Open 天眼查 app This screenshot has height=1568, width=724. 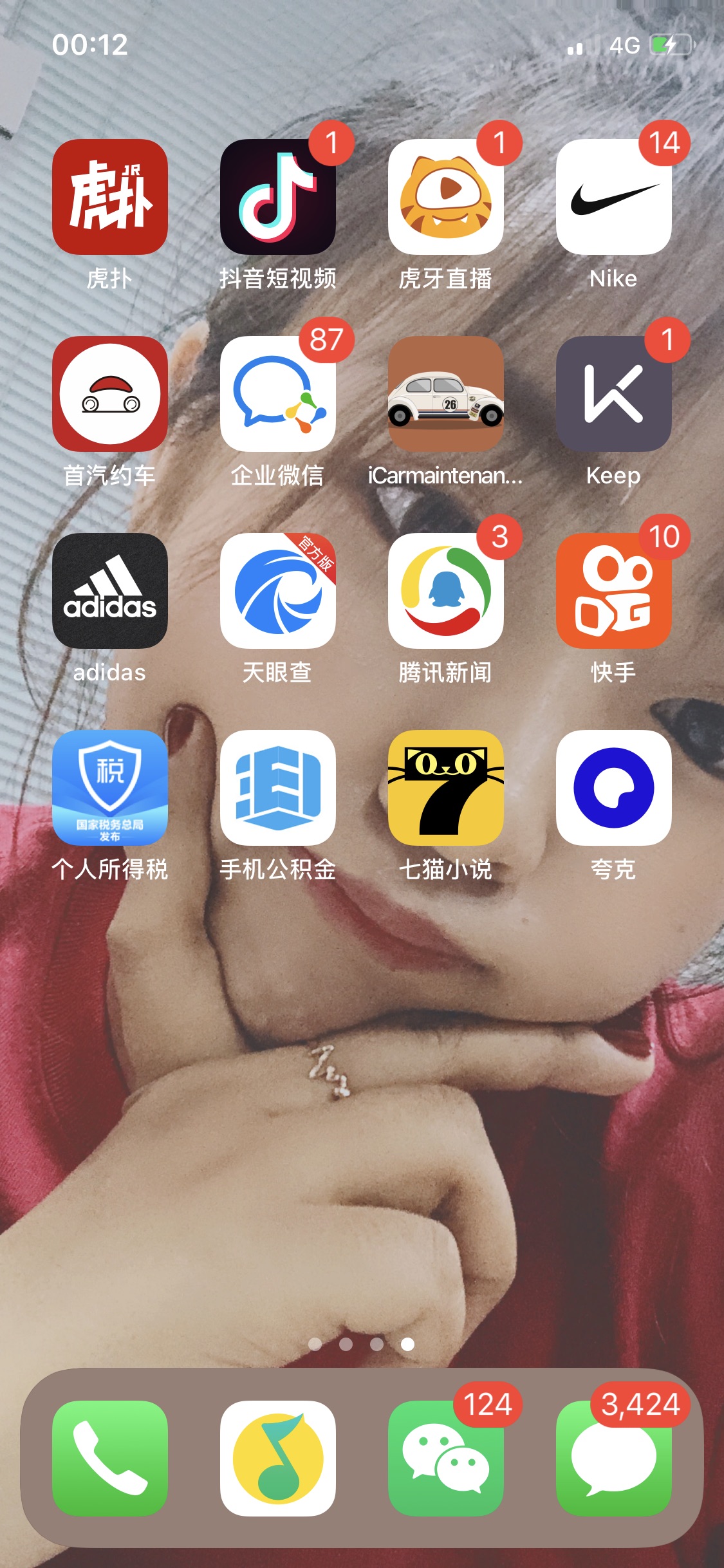click(x=278, y=591)
